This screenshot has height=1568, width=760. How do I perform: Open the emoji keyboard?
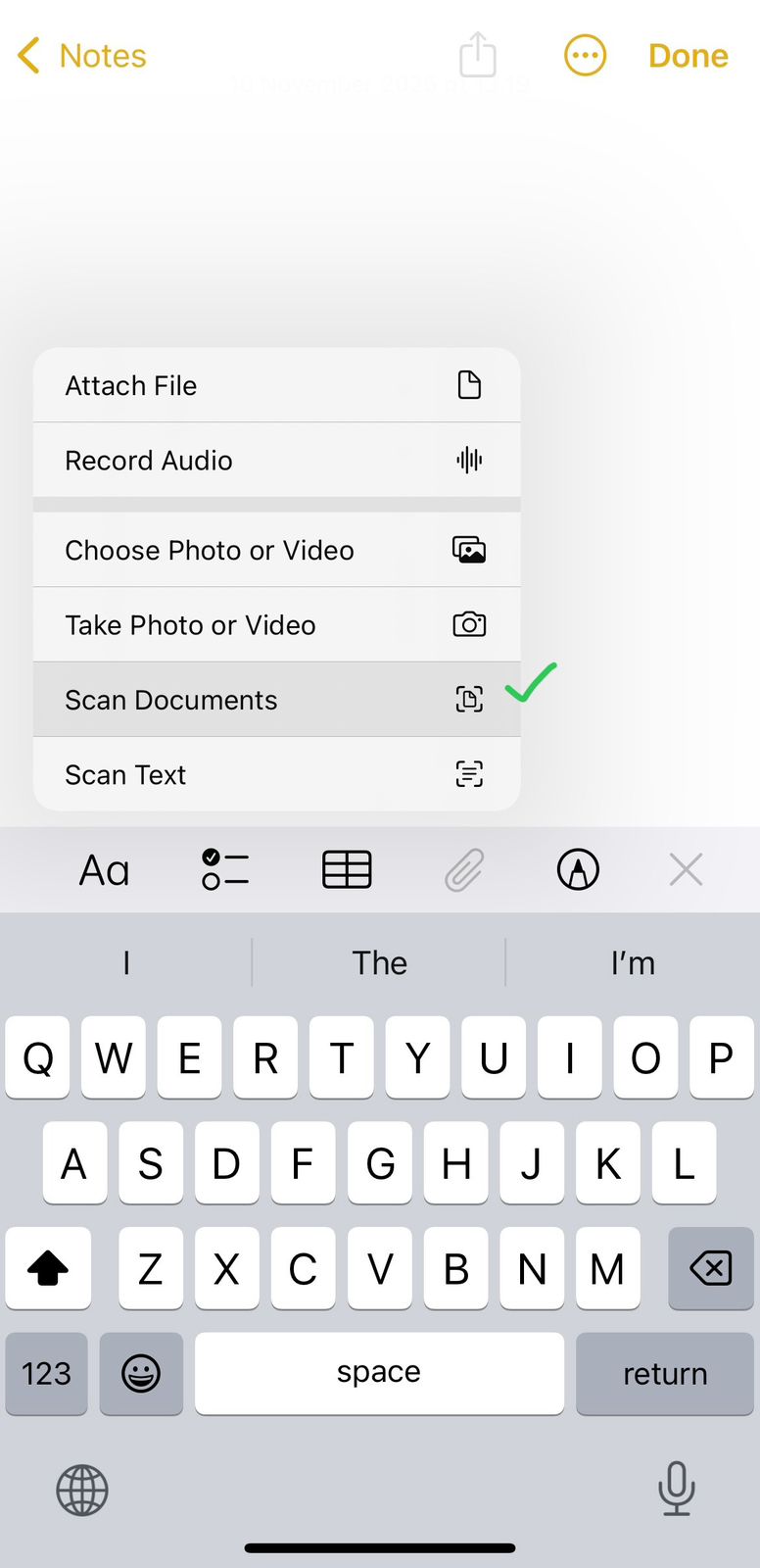pyautogui.click(x=140, y=1373)
